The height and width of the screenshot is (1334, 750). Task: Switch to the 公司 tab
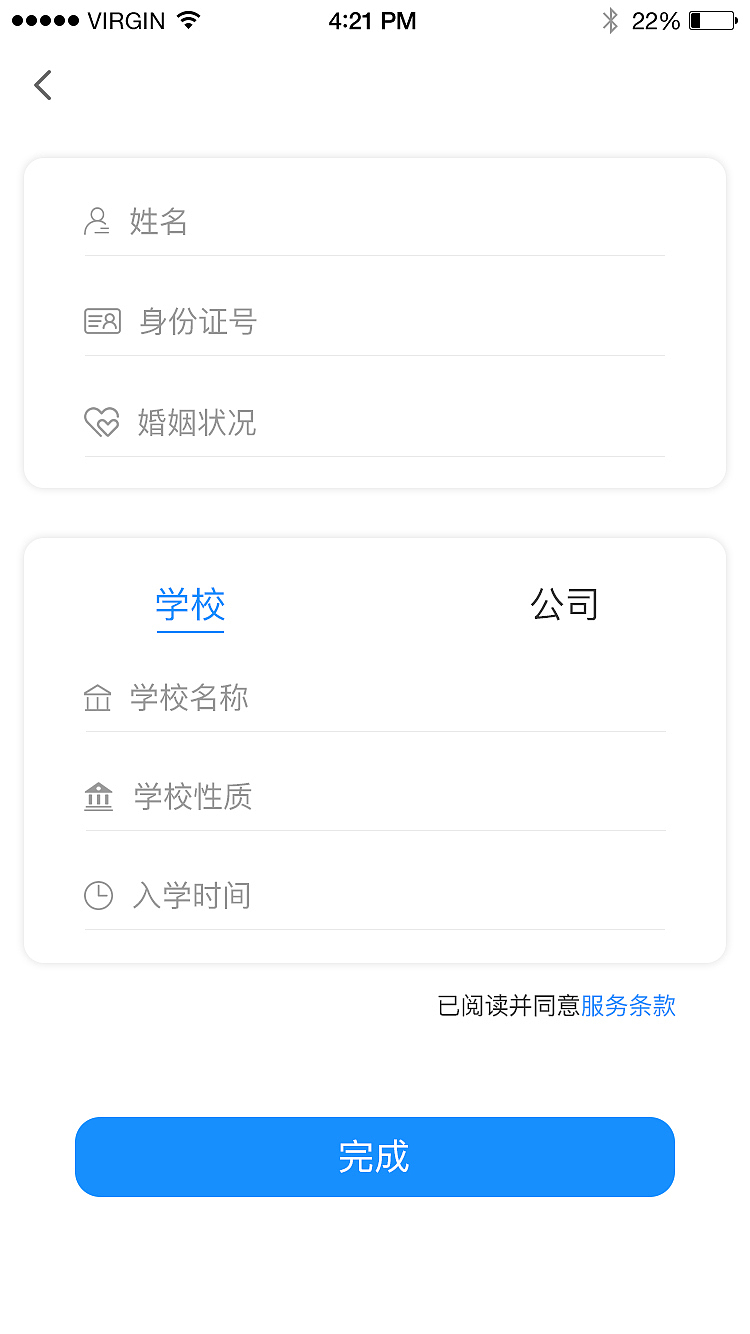(563, 604)
